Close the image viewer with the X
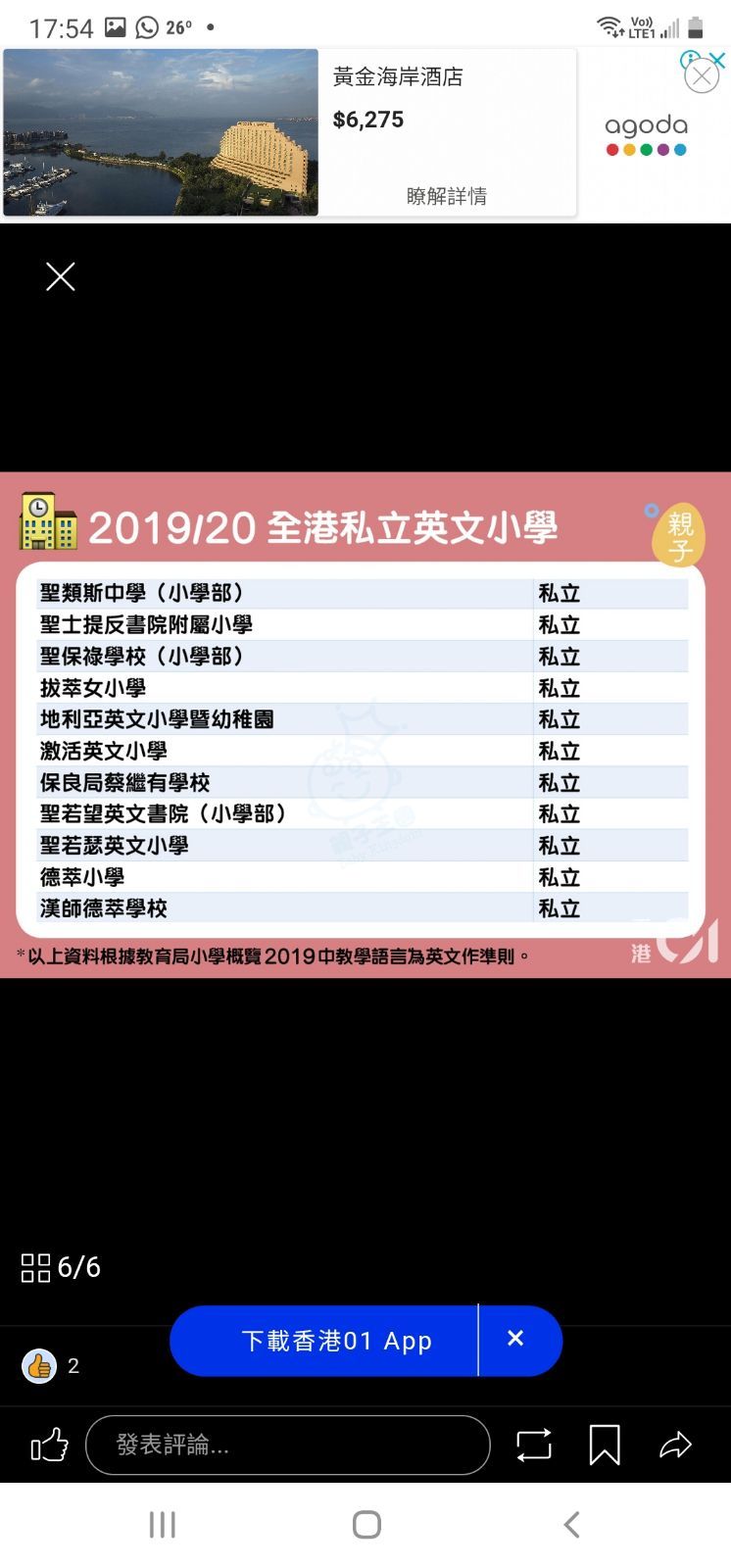This screenshot has height=1568, width=731. pyautogui.click(x=61, y=277)
